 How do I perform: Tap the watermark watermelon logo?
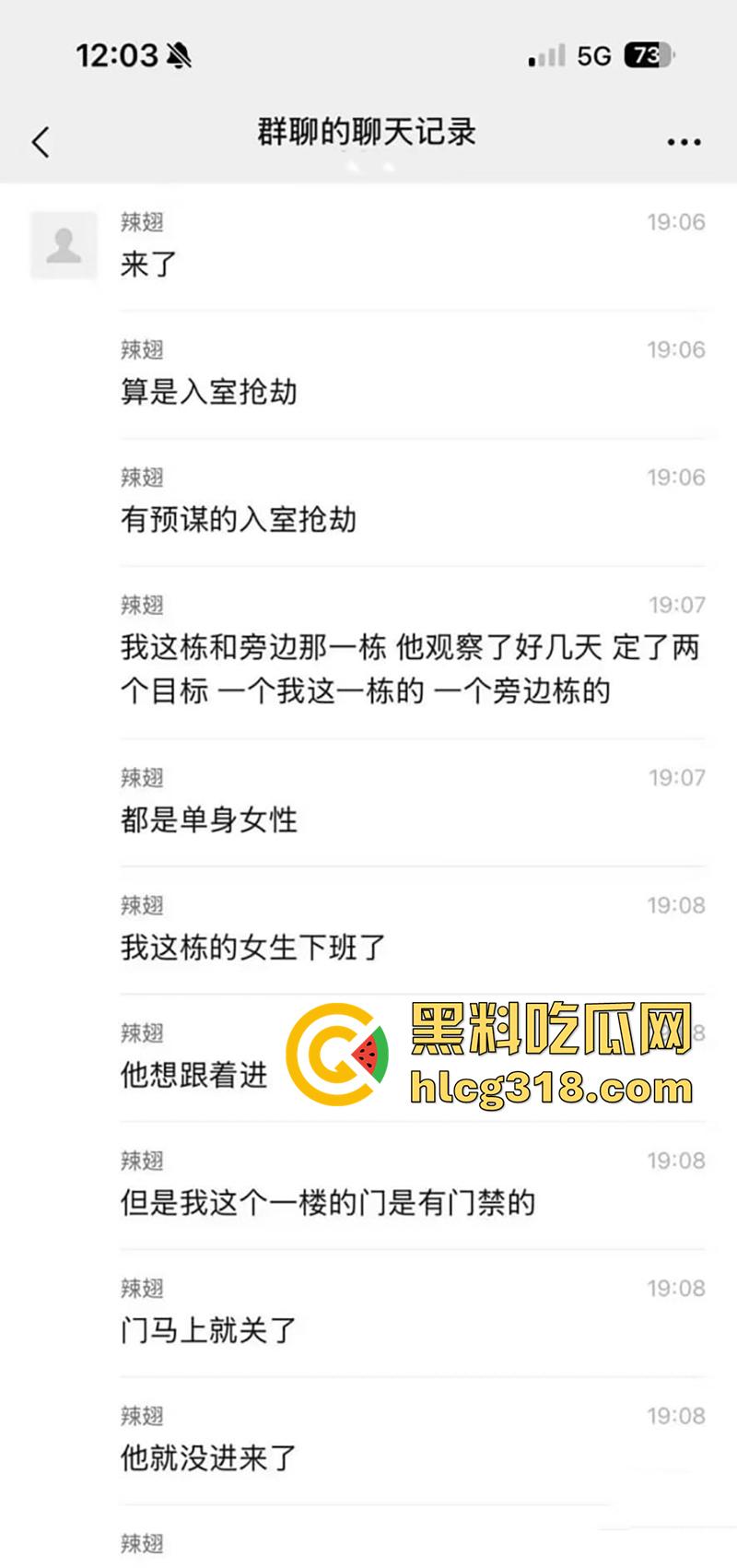pyautogui.click(x=333, y=1051)
